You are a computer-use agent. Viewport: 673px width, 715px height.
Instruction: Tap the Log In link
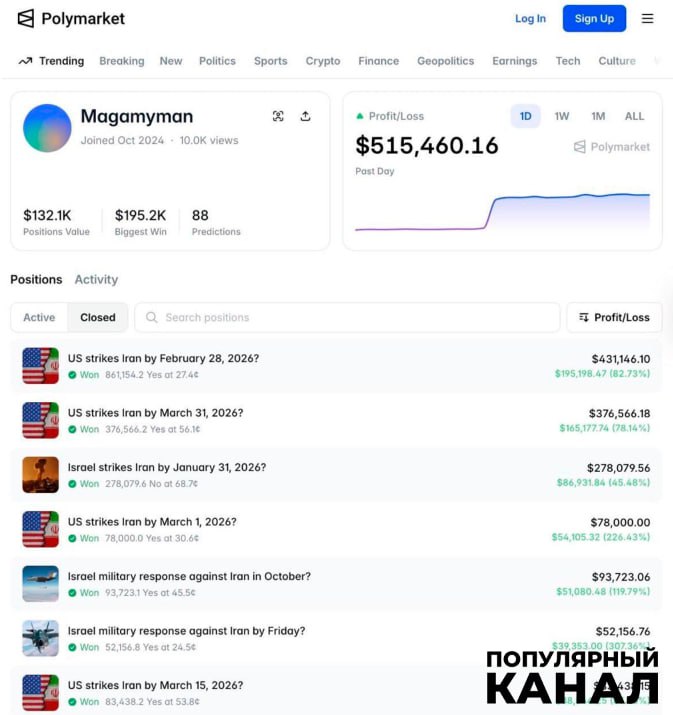[x=530, y=18]
